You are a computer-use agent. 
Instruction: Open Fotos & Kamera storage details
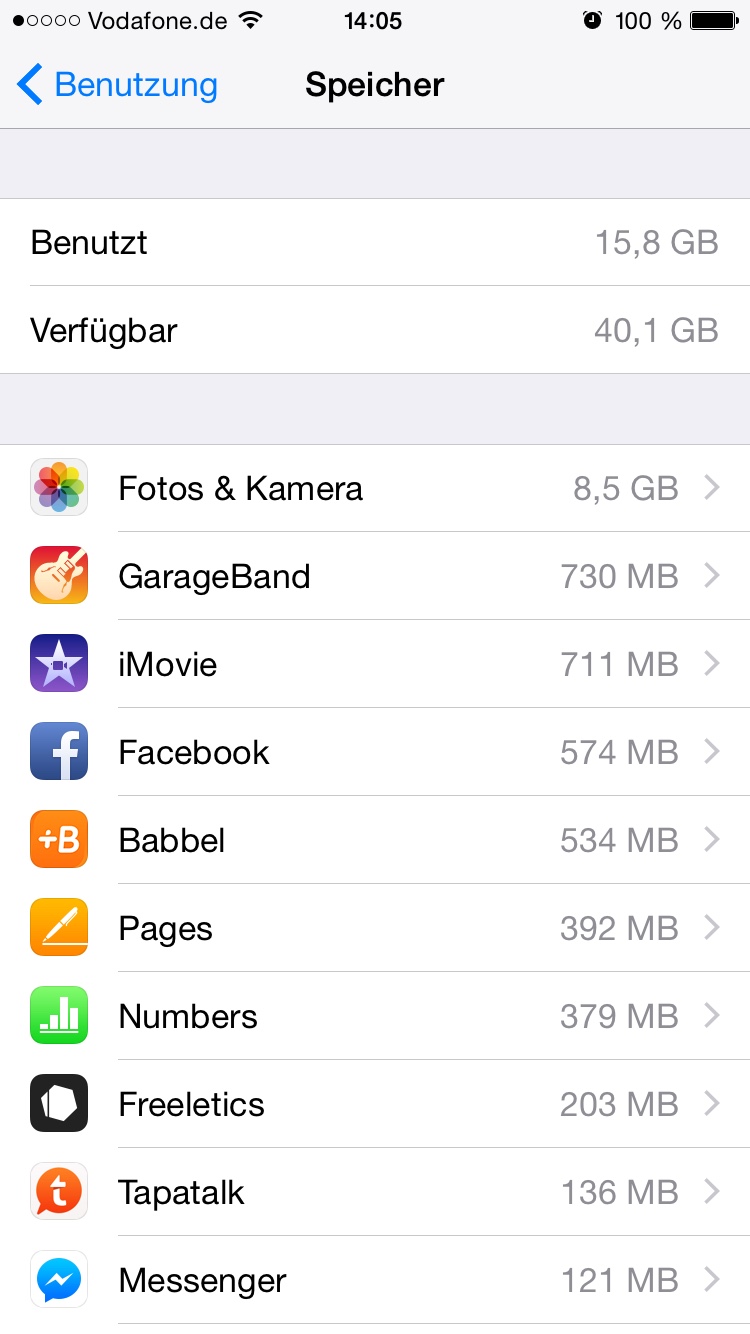pos(375,488)
